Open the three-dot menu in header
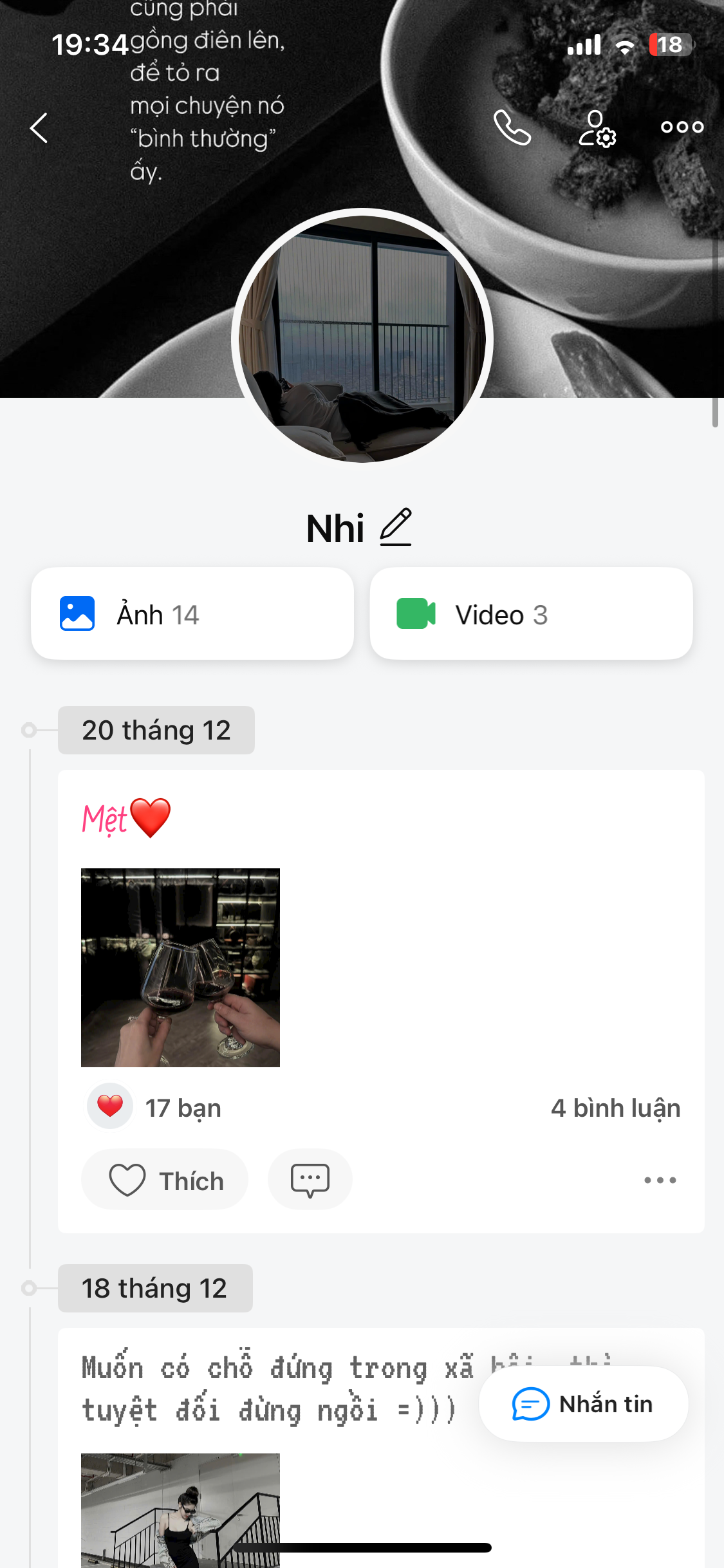This screenshot has width=724, height=1568. pos(682,127)
